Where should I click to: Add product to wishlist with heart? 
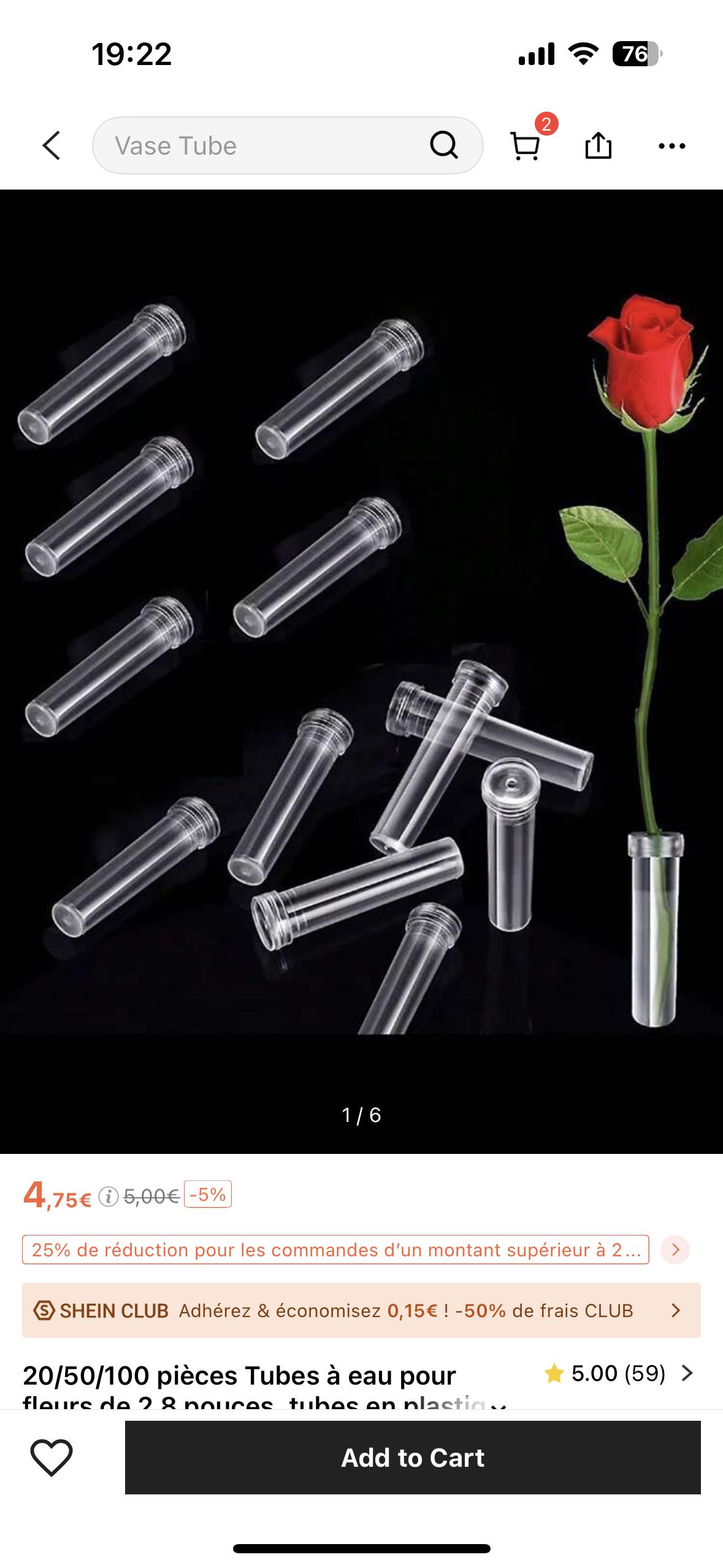52,1457
